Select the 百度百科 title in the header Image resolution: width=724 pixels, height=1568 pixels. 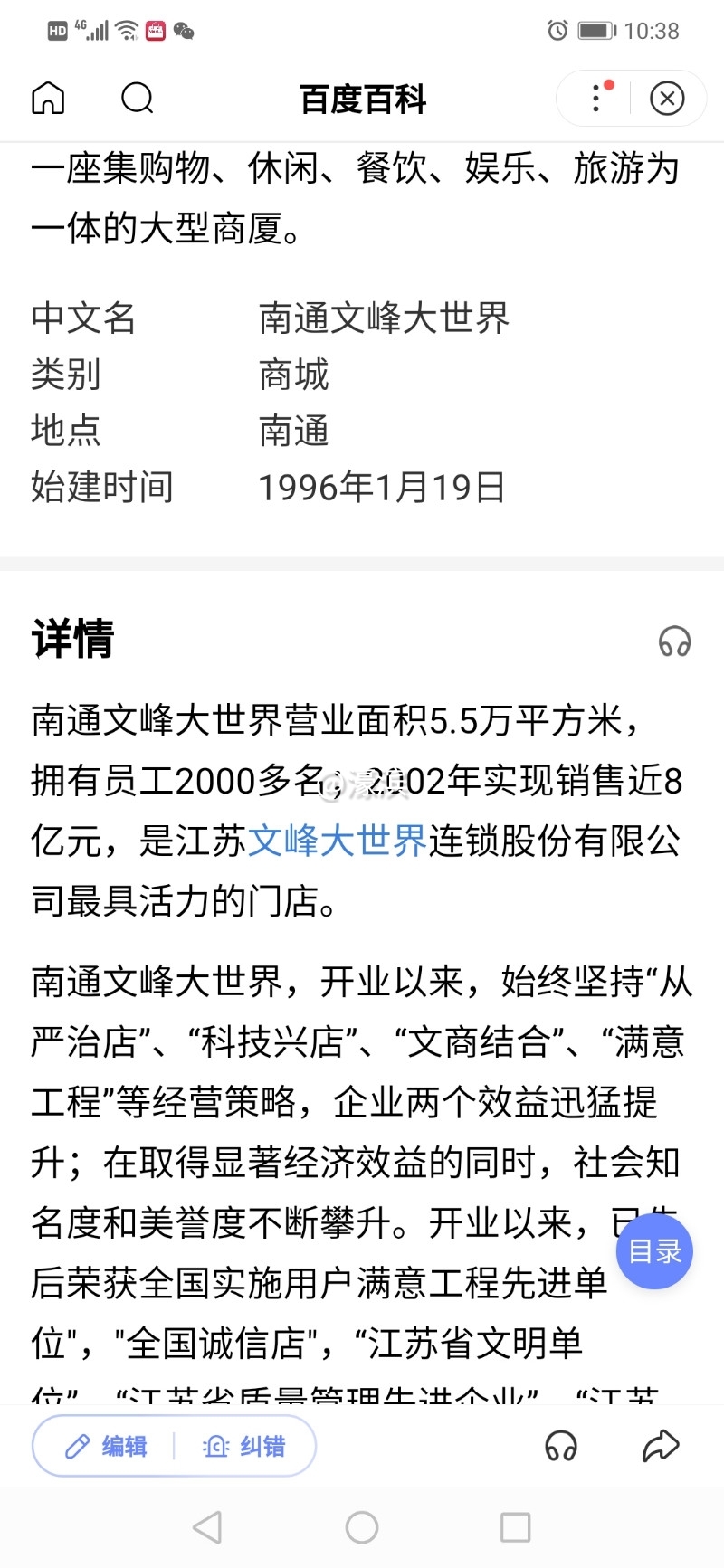coord(361,100)
